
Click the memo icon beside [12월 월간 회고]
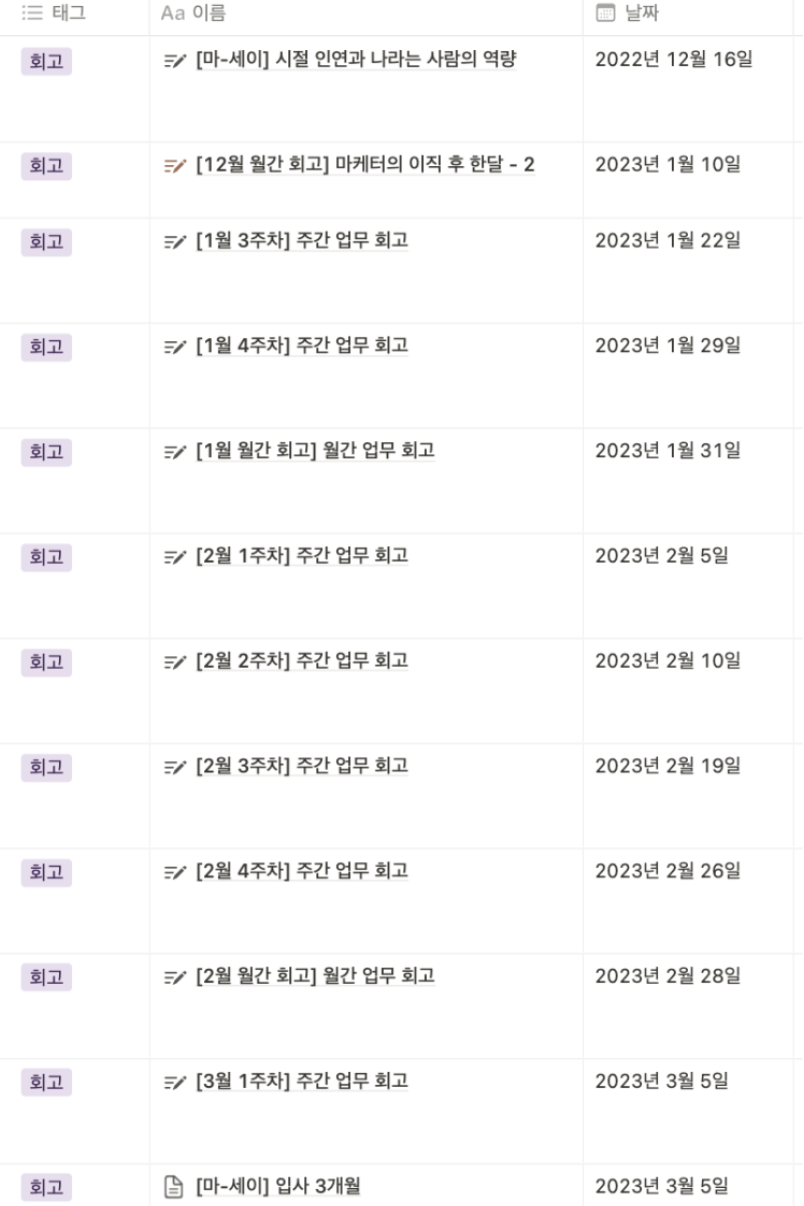click(172, 164)
